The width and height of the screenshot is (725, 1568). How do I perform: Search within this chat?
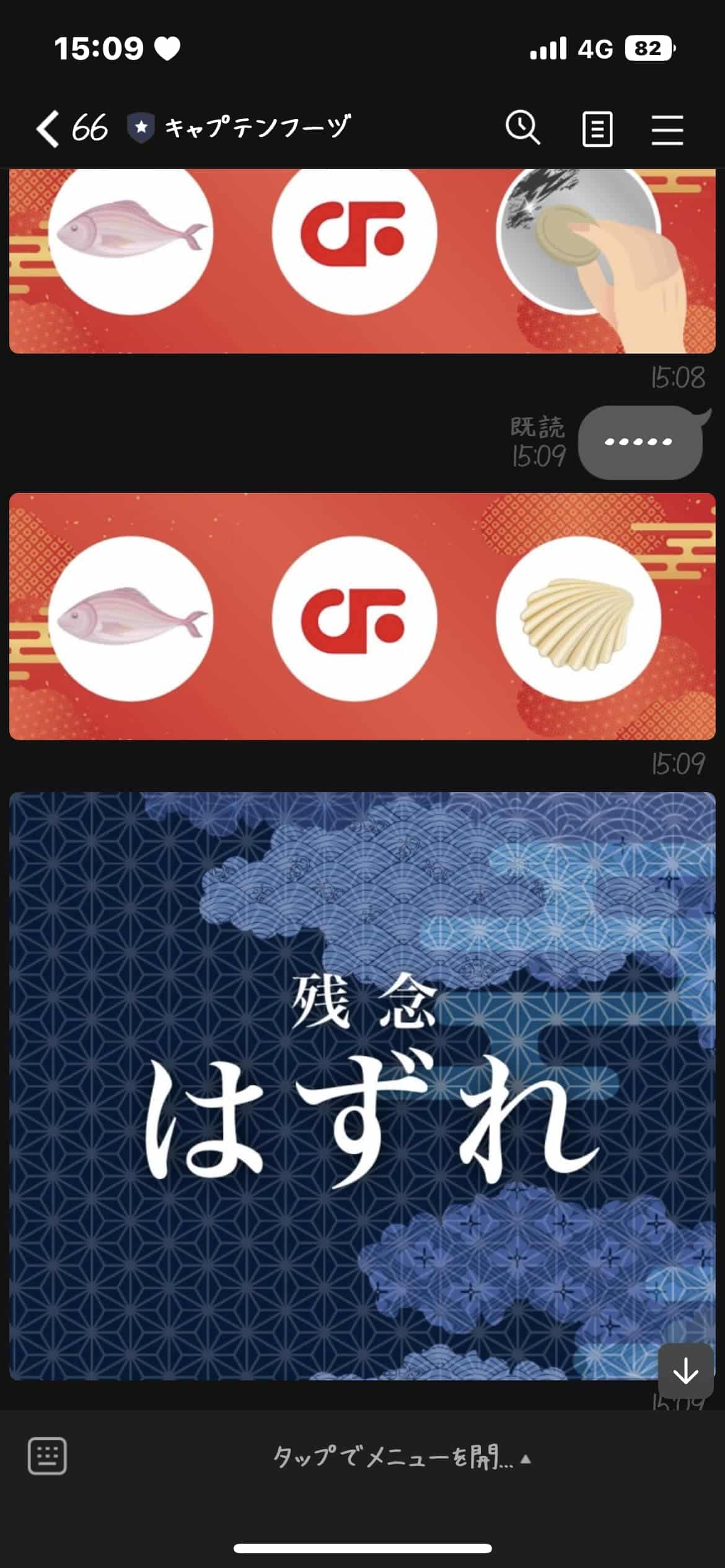(522, 128)
